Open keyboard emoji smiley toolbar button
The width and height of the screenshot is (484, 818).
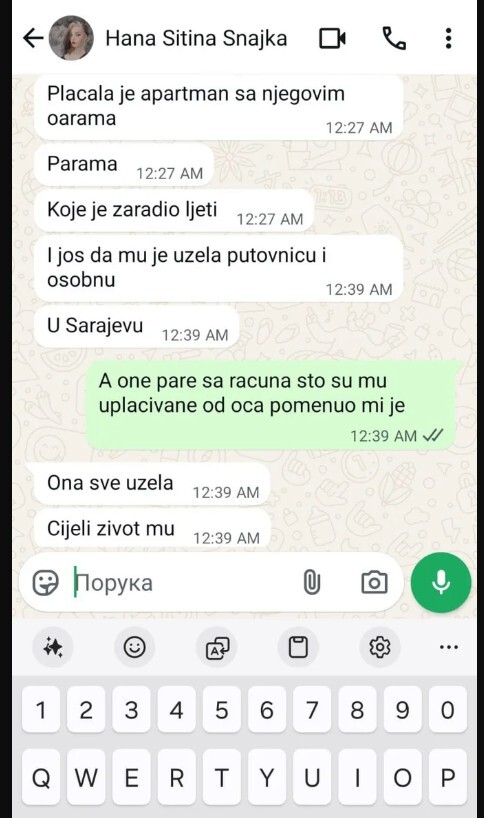click(x=135, y=647)
